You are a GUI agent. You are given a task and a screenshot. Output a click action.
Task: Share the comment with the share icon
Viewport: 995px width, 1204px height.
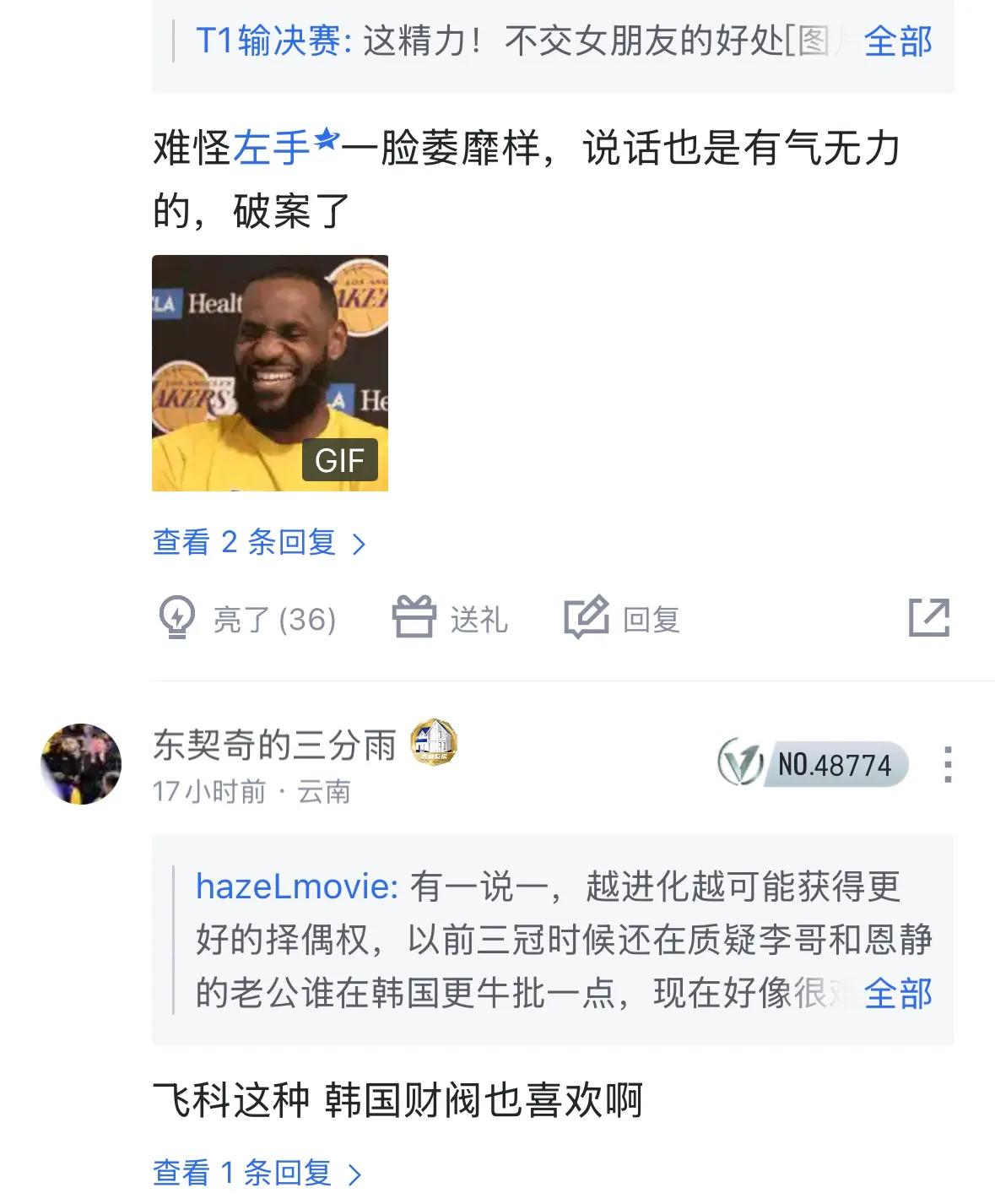click(x=928, y=618)
